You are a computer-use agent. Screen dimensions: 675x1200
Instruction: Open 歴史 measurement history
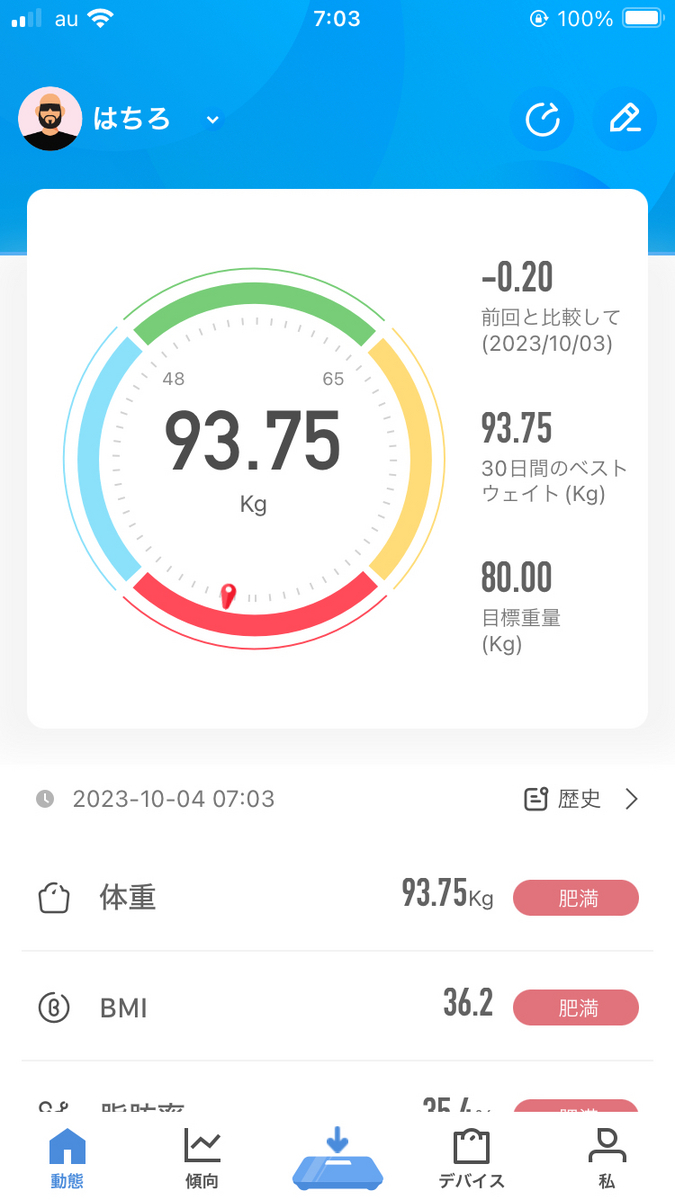pyautogui.click(x=581, y=799)
